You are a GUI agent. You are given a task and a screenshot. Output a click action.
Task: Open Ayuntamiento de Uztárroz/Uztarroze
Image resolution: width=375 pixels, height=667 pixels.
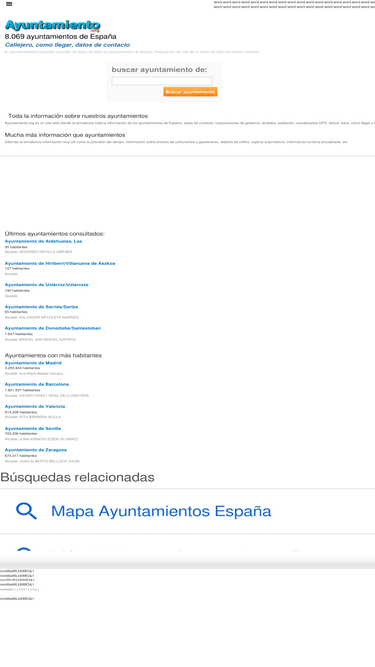(47, 285)
